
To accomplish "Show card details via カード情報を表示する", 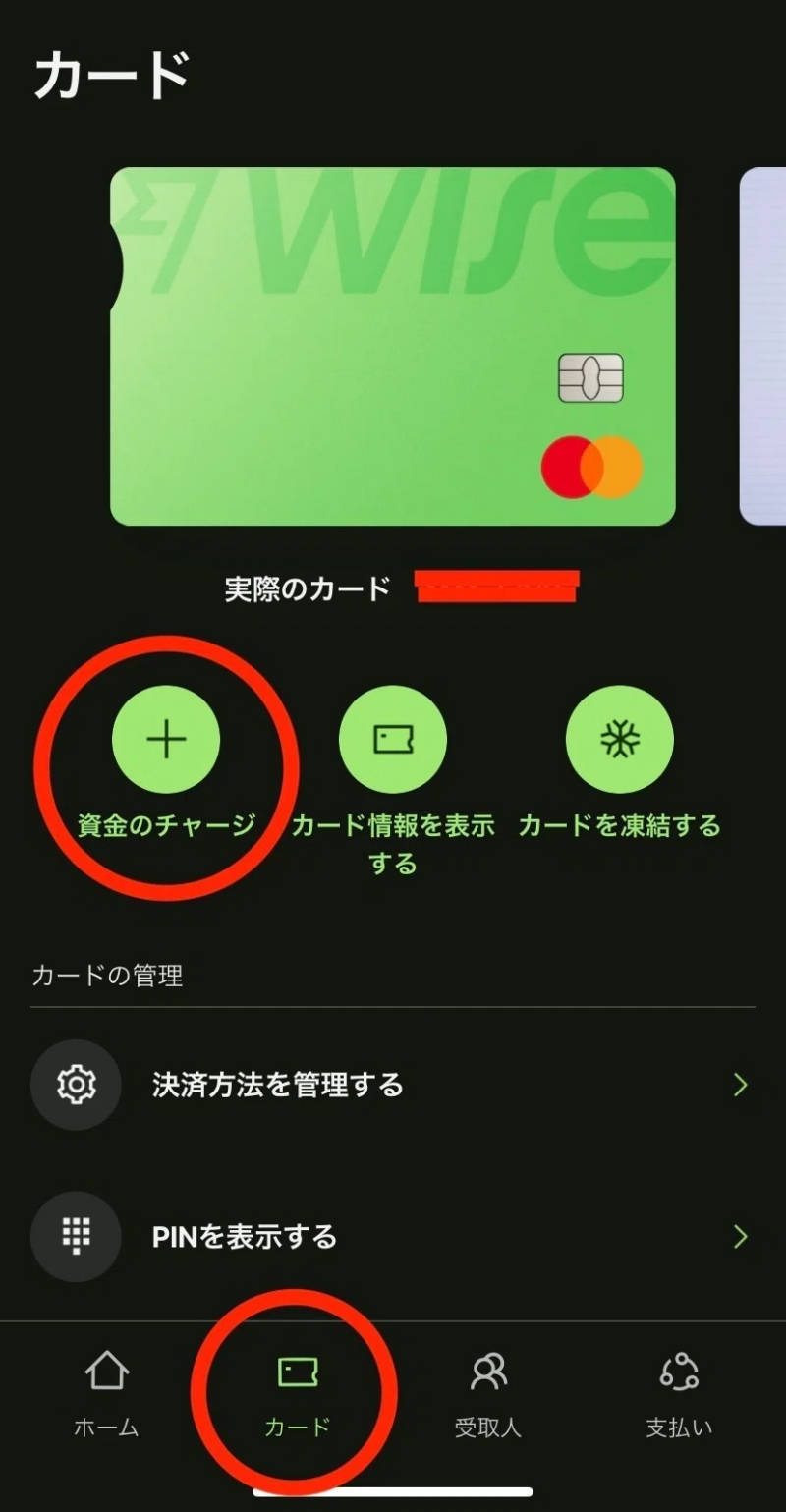I will [x=393, y=740].
